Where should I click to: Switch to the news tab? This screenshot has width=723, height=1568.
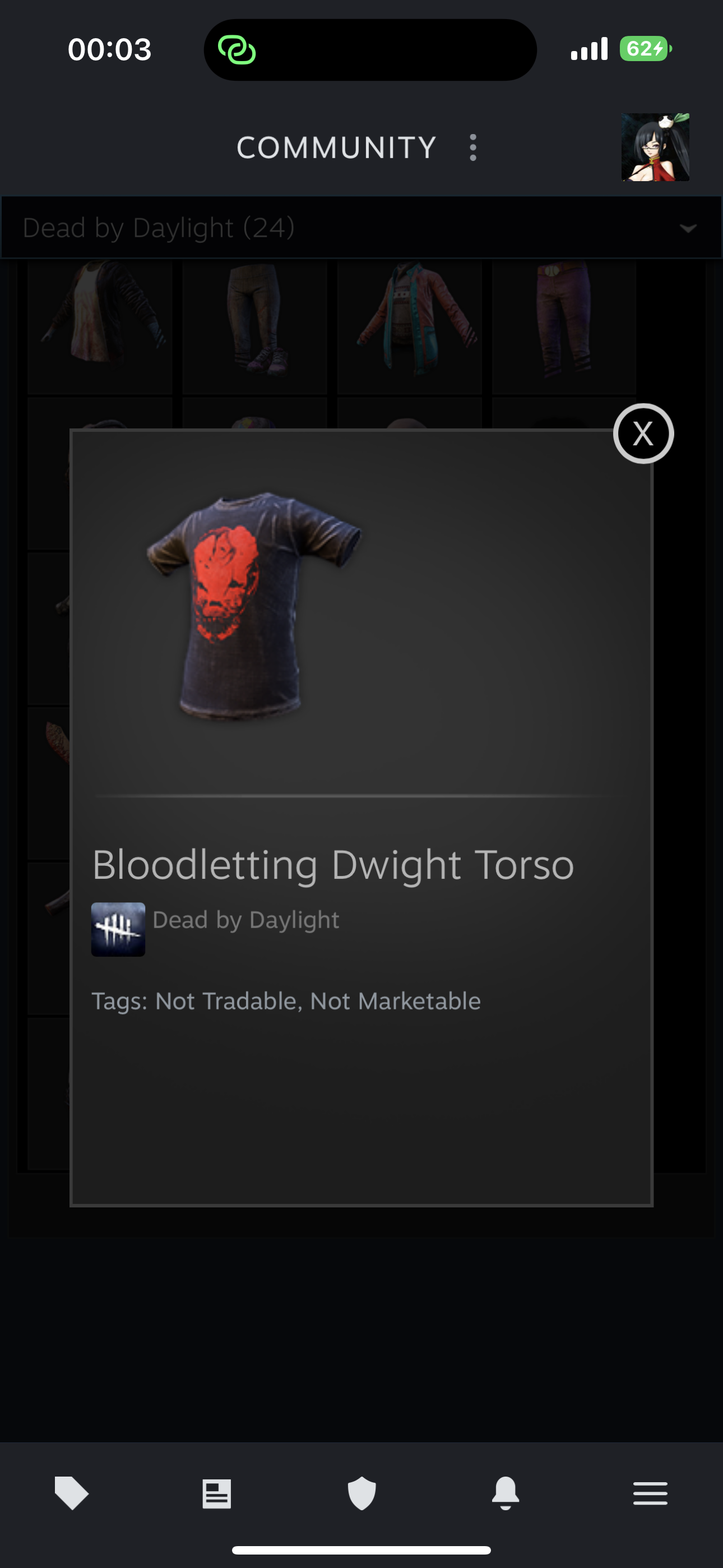click(217, 1494)
